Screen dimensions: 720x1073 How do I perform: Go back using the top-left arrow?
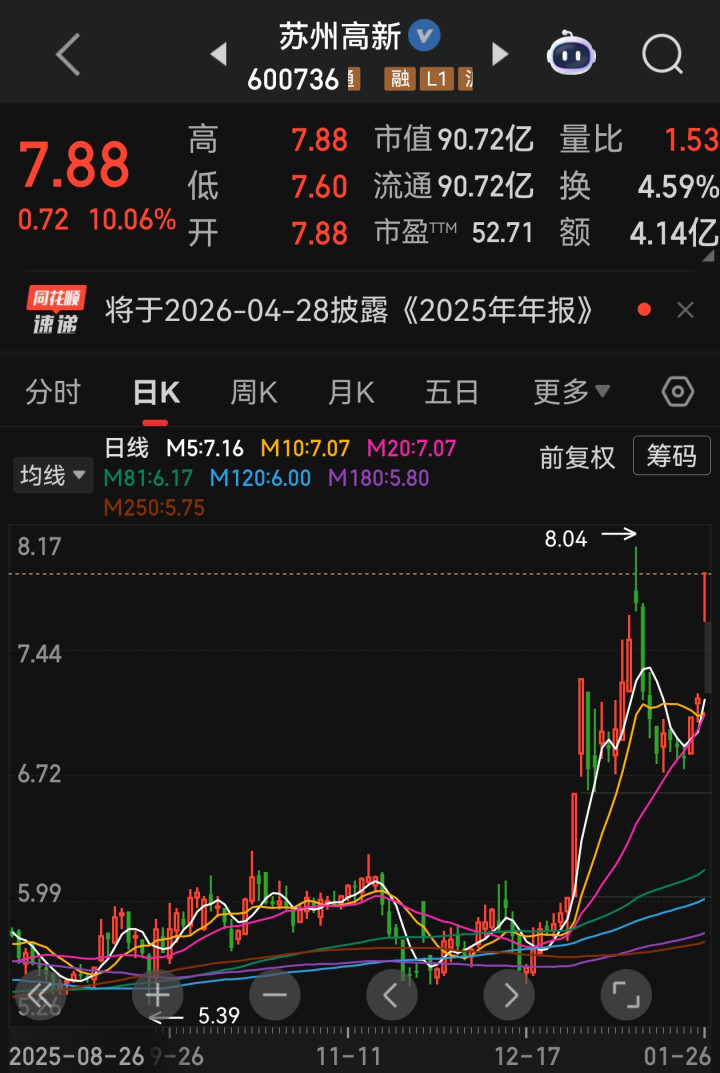(68, 54)
